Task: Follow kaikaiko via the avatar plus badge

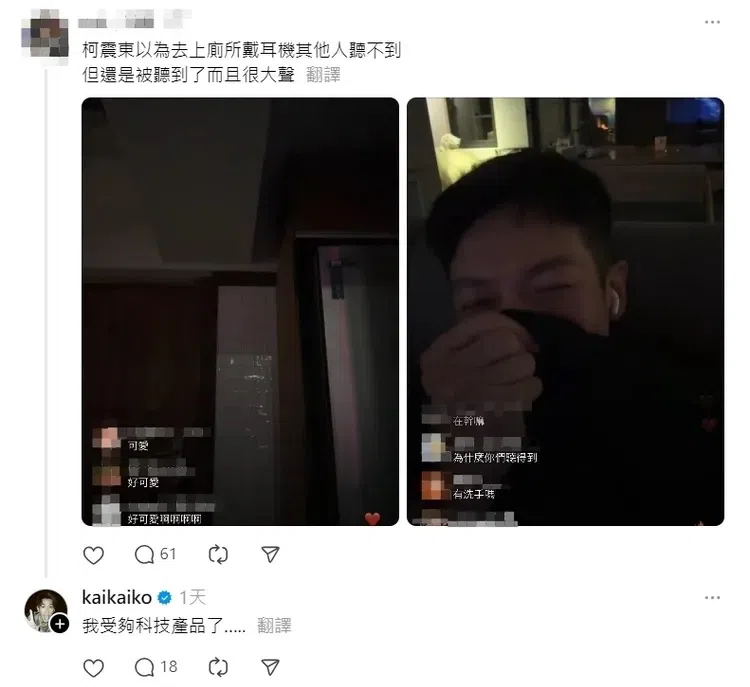Action: click(x=59, y=624)
